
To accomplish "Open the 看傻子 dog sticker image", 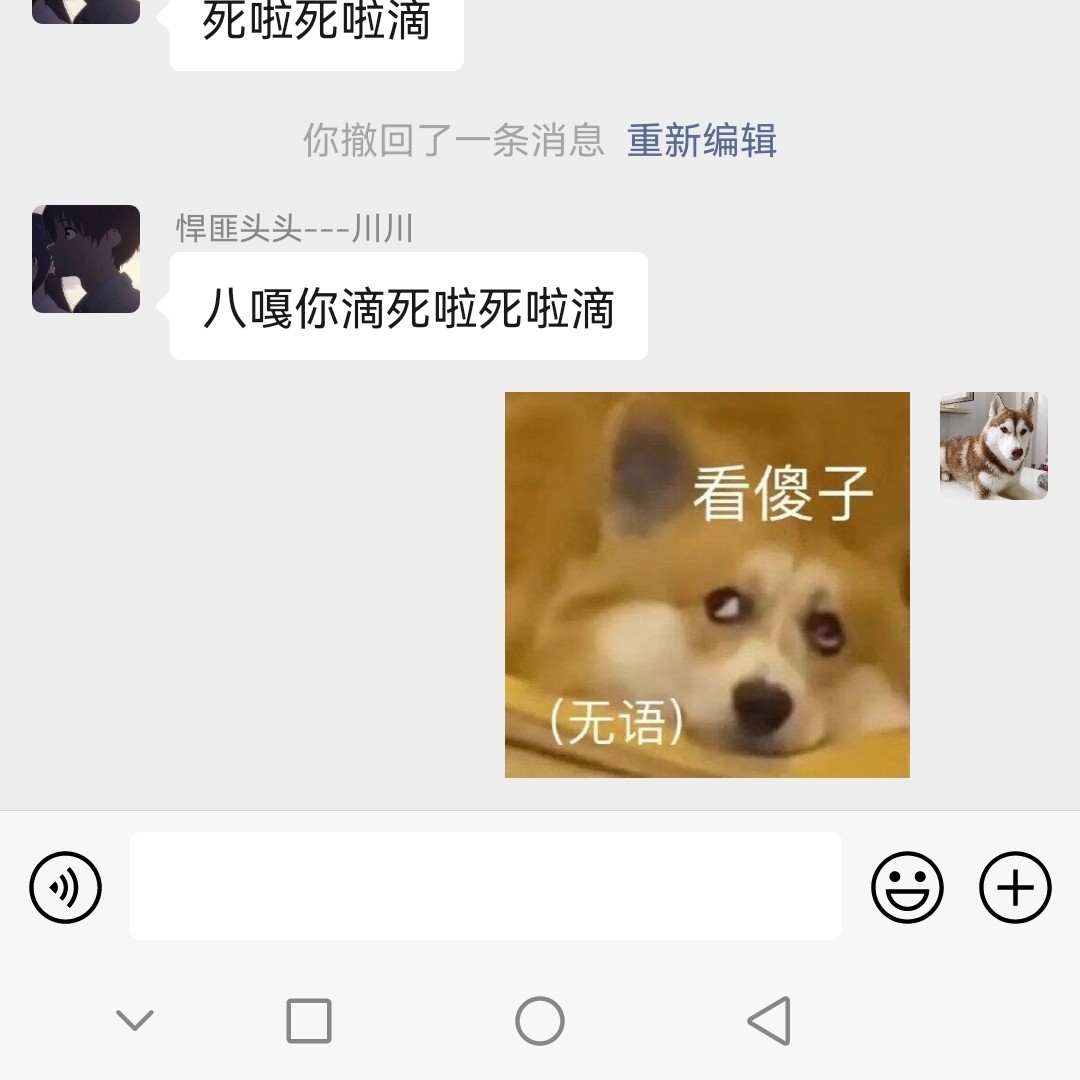I will tap(707, 585).
